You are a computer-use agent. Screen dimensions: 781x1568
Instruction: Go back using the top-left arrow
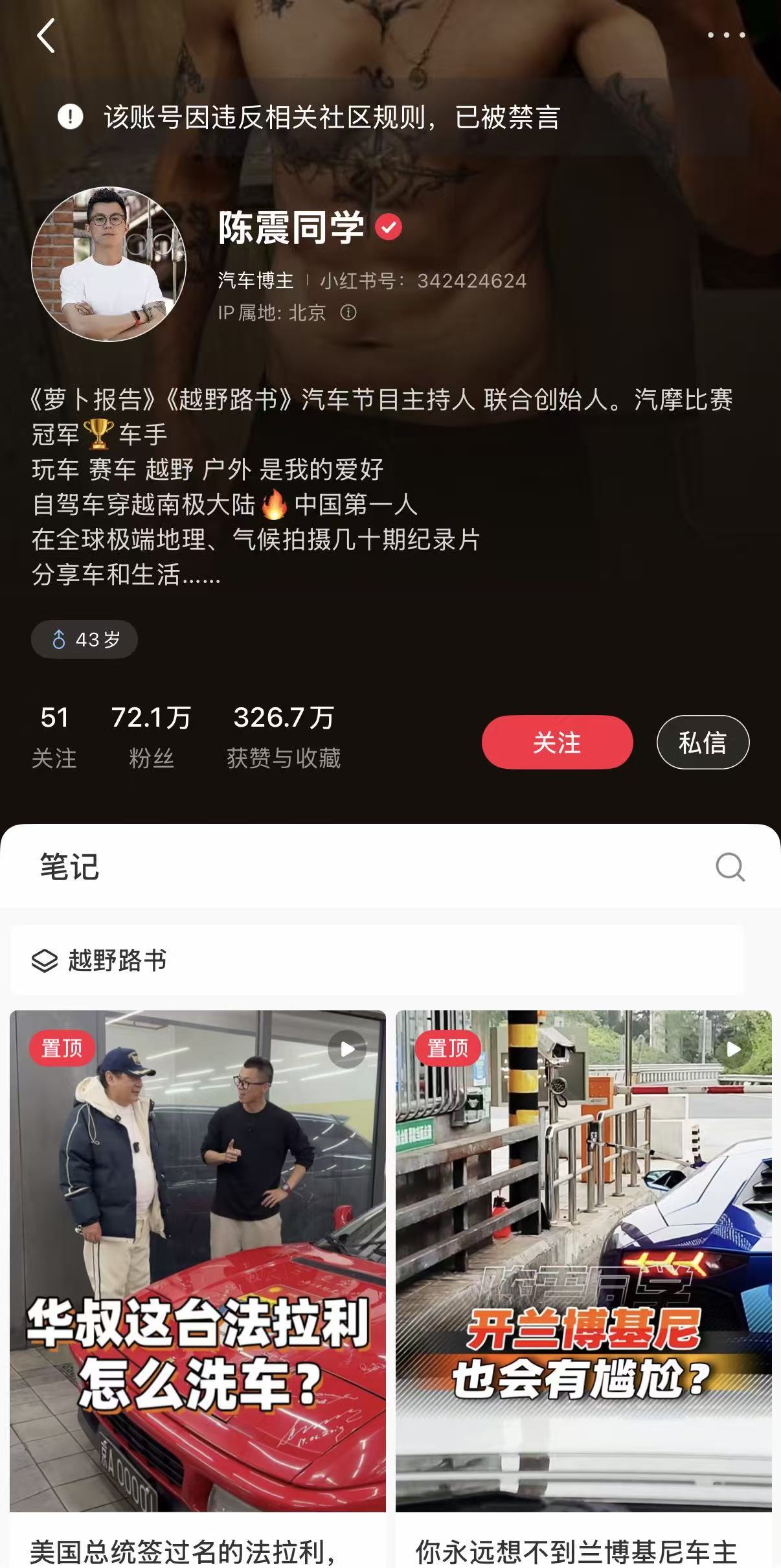click(46, 36)
